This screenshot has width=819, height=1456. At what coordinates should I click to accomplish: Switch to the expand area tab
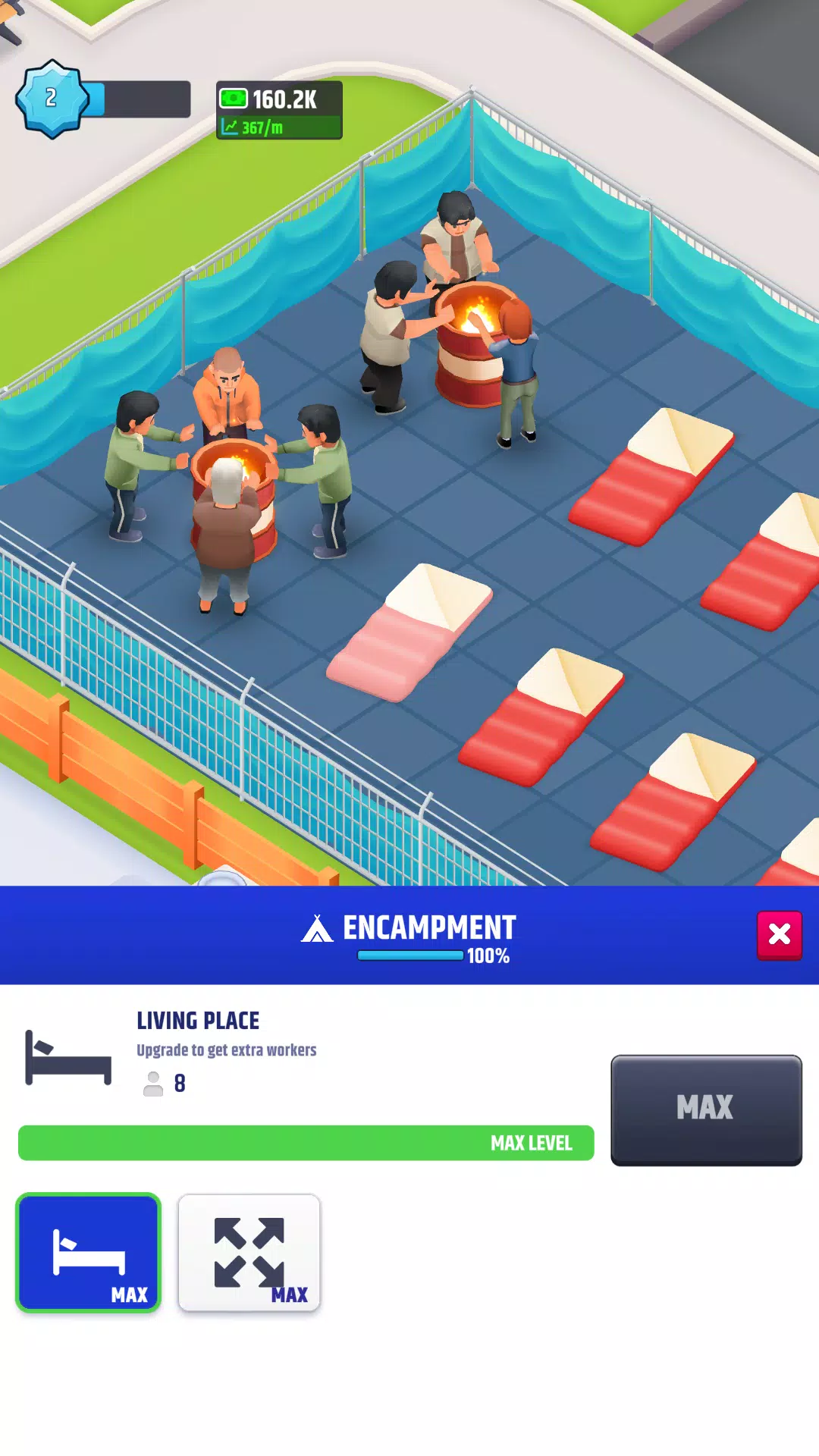pyautogui.click(x=249, y=1253)
